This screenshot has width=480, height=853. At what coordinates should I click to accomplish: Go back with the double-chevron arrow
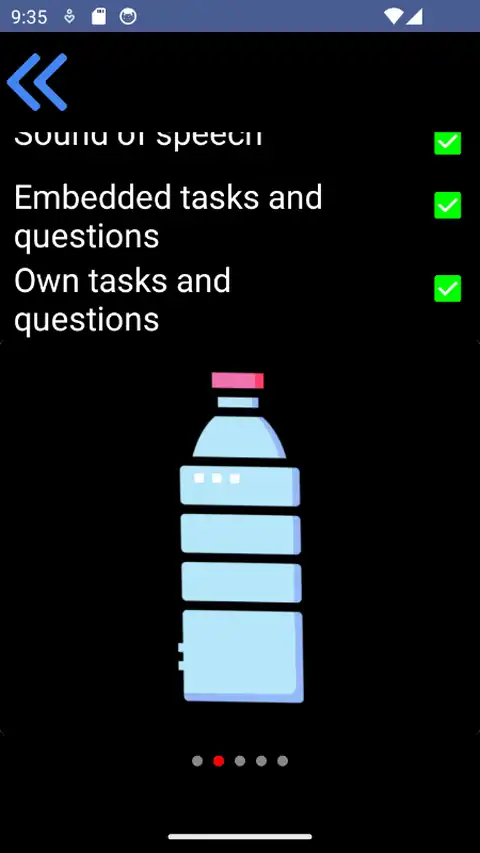tap(37, 82)
